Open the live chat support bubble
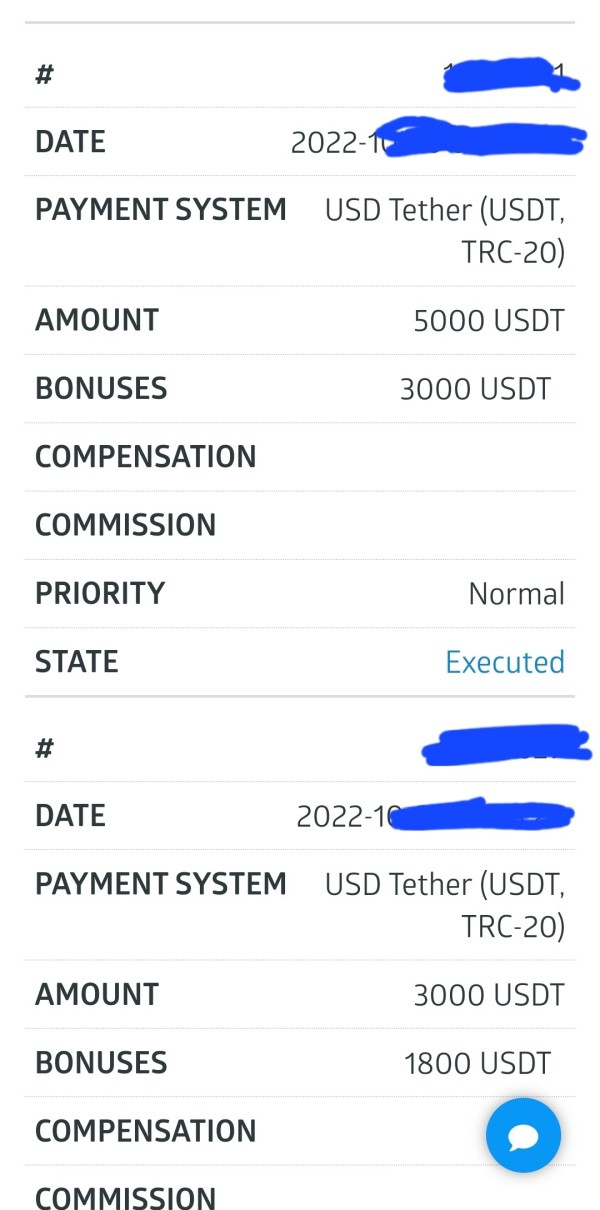This screenshot has width=600, height=1210. click(523, 1135)
